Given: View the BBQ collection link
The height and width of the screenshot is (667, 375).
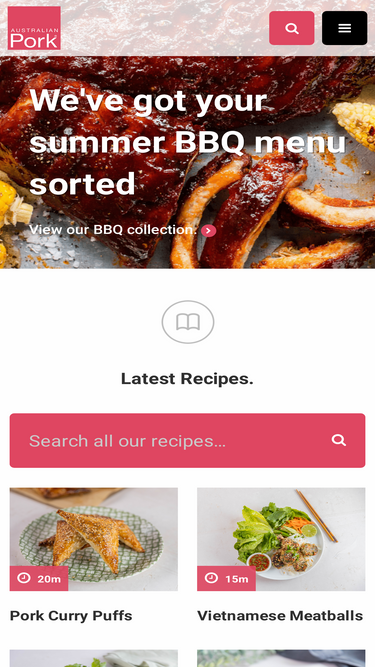Looking at the screenshot, I should click(x=122, y=230).
